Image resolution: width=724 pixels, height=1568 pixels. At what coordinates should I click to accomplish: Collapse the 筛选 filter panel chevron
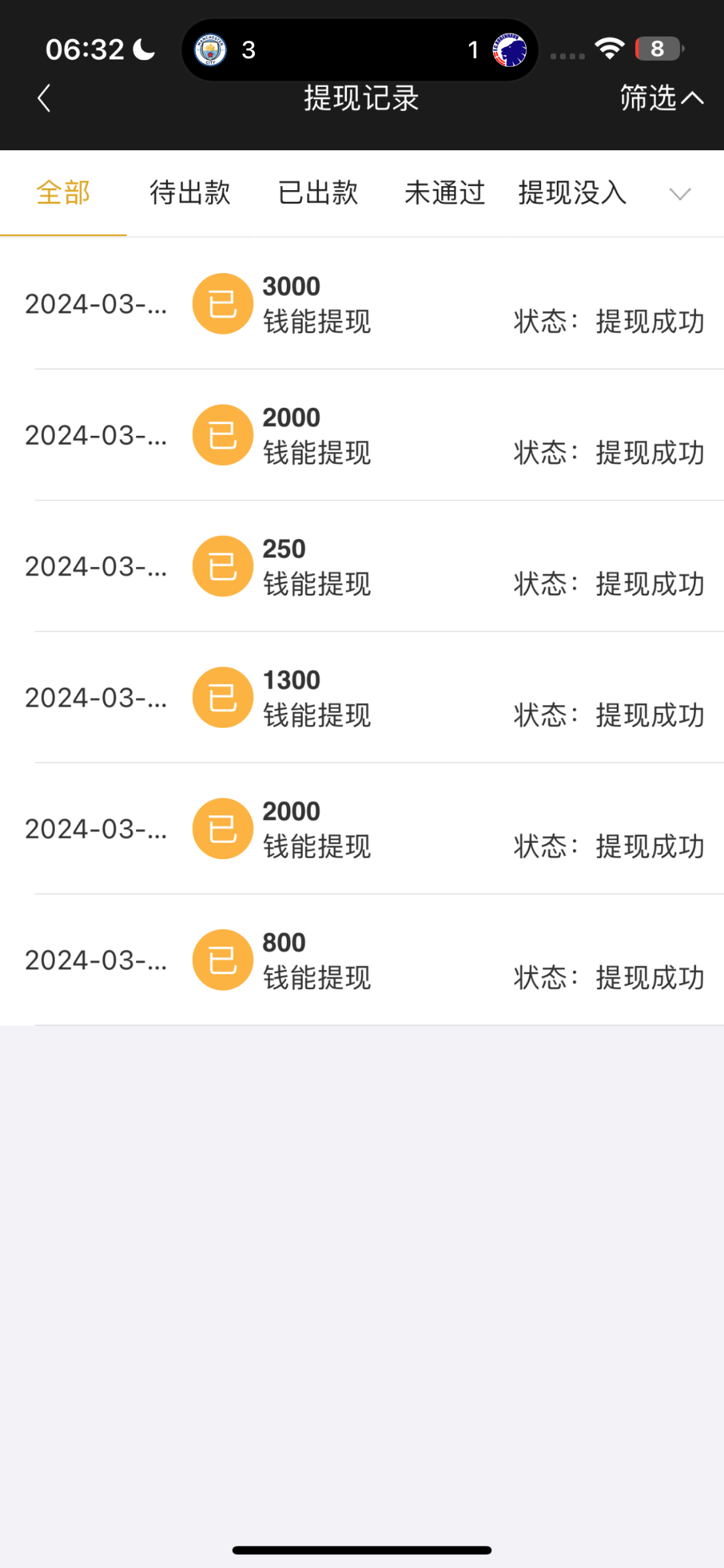point(661,98)
